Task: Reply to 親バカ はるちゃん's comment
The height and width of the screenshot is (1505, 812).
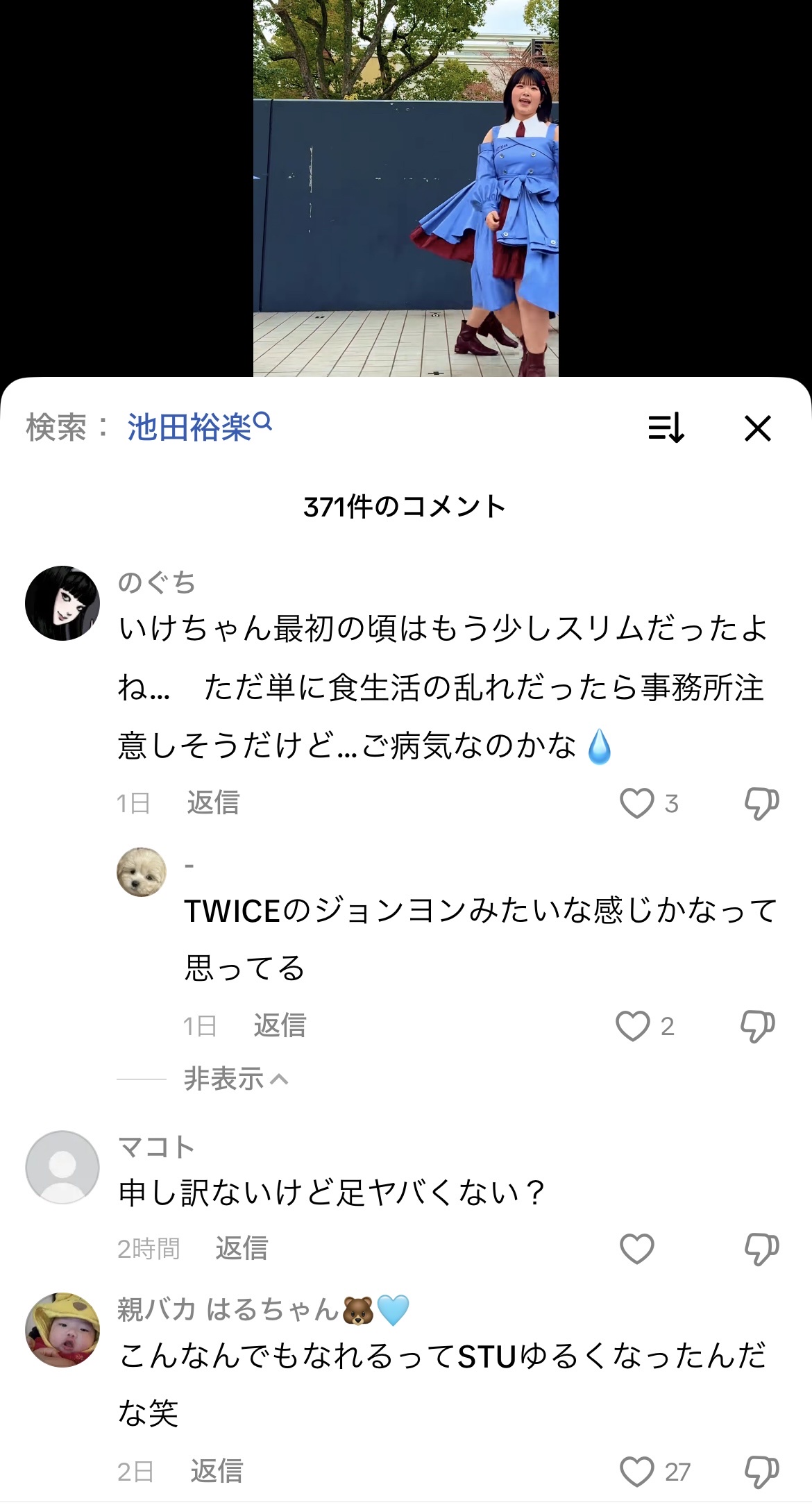Action: coord(217,1472)
